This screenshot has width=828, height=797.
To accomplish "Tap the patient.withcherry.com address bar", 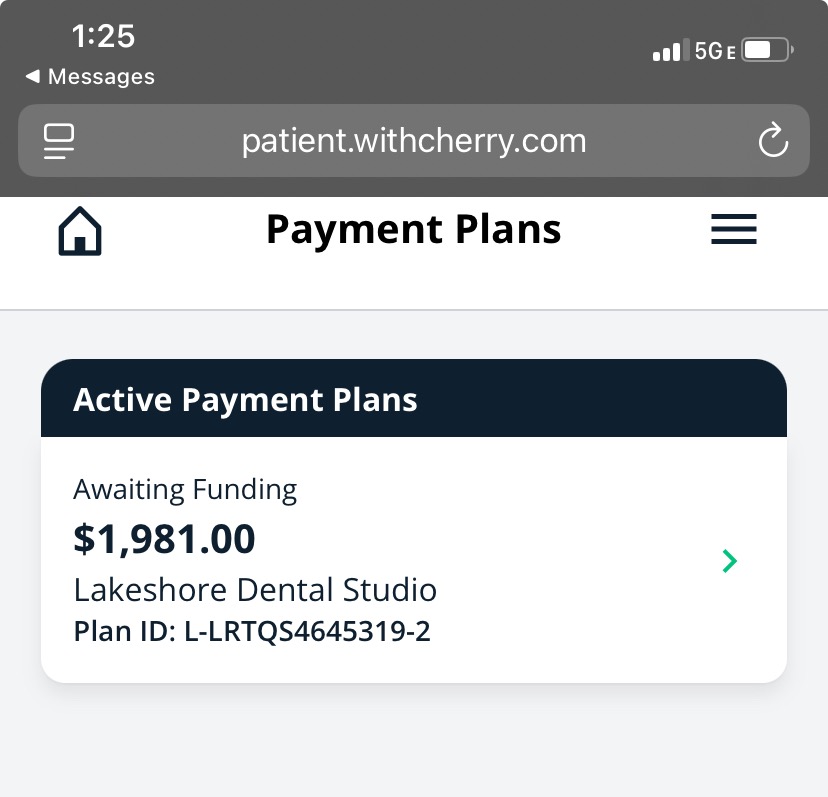I will tap(413, 141).
